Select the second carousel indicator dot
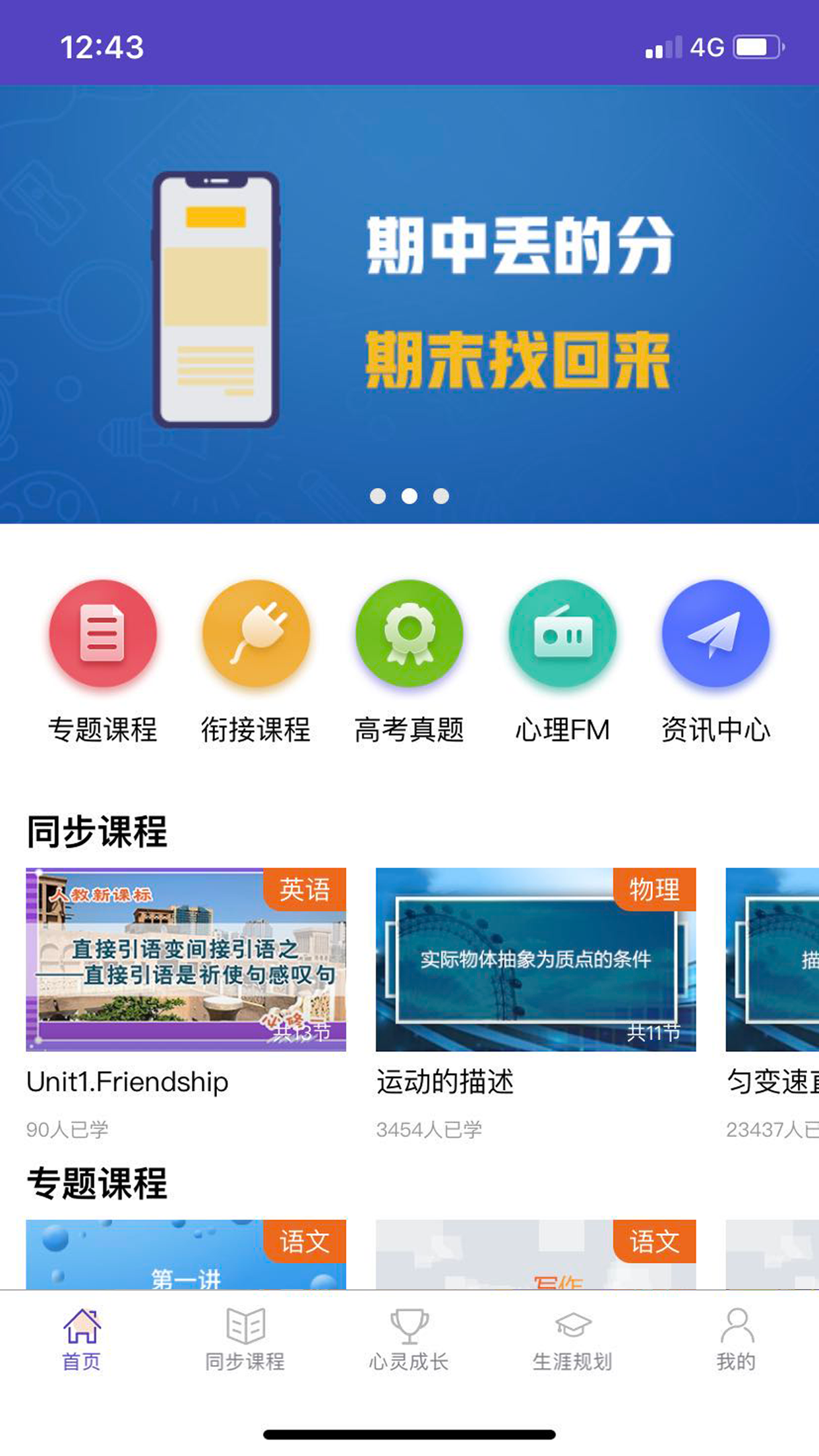Screen dimensions: 819x1456 coord(409,497)
